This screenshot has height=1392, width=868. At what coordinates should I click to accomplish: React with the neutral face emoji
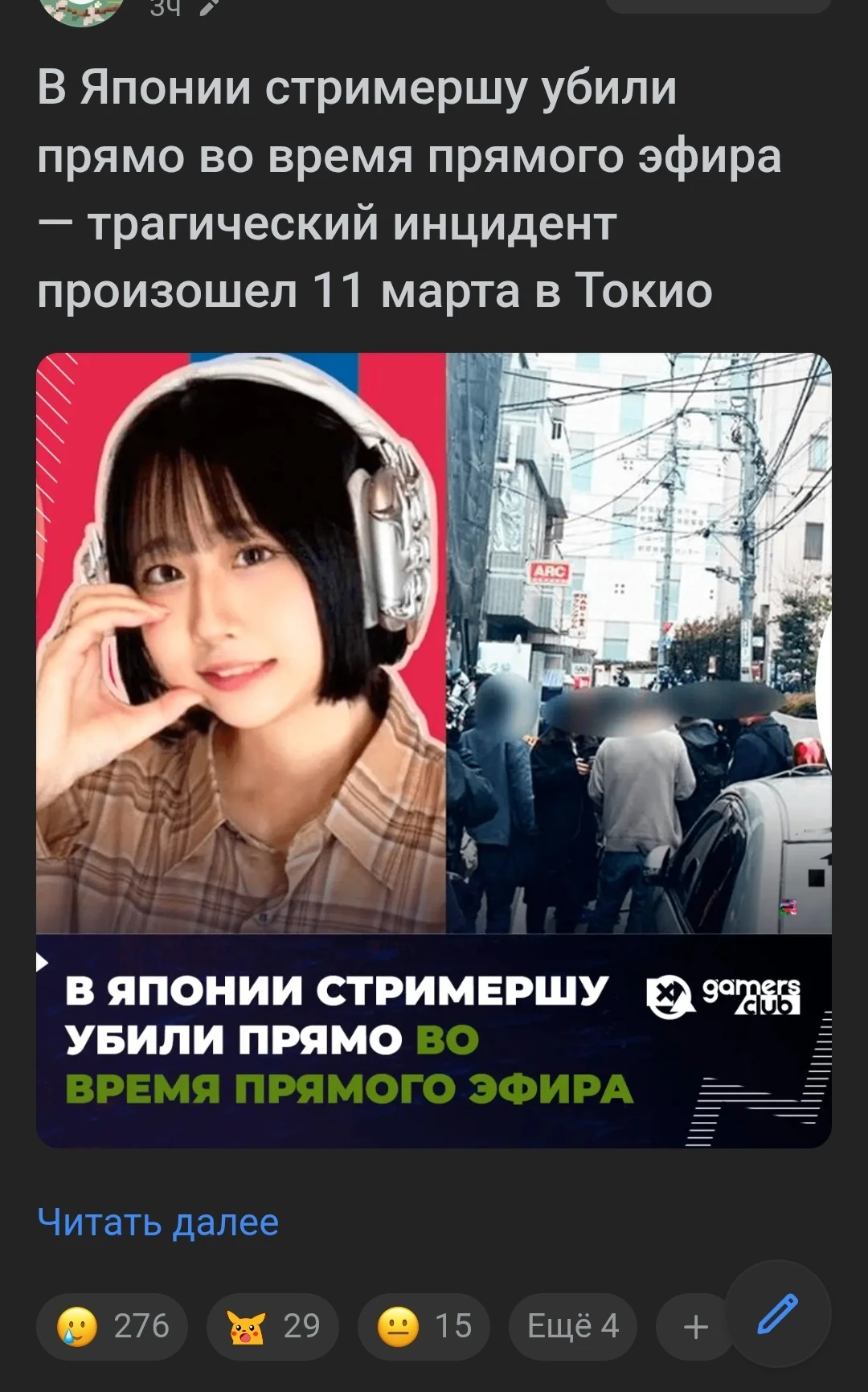[424, 1326]
